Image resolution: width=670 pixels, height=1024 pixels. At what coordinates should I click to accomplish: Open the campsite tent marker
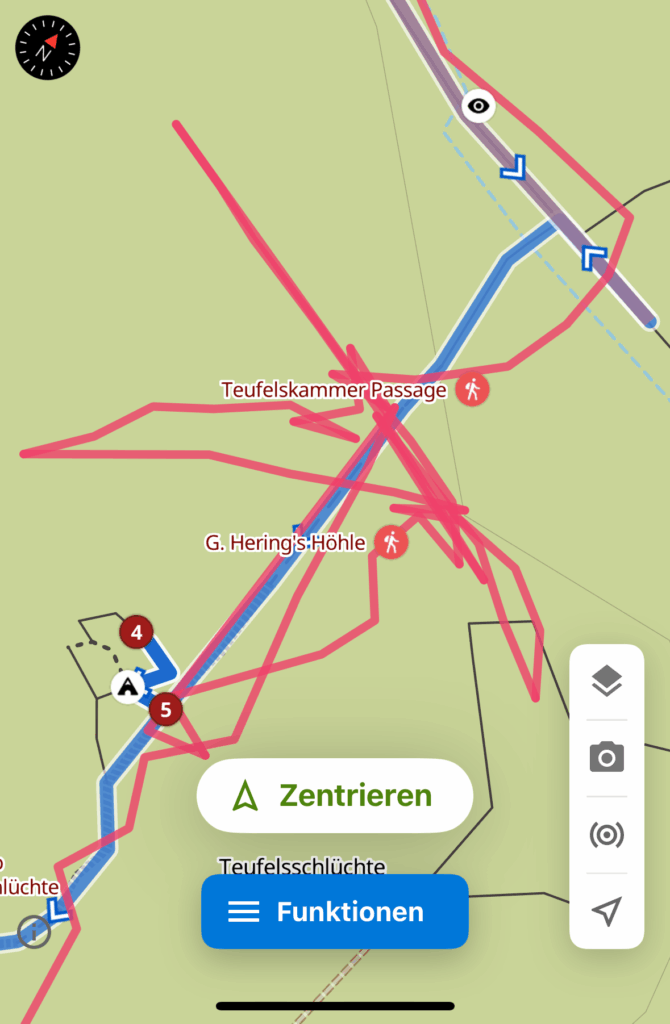[127, 687]
